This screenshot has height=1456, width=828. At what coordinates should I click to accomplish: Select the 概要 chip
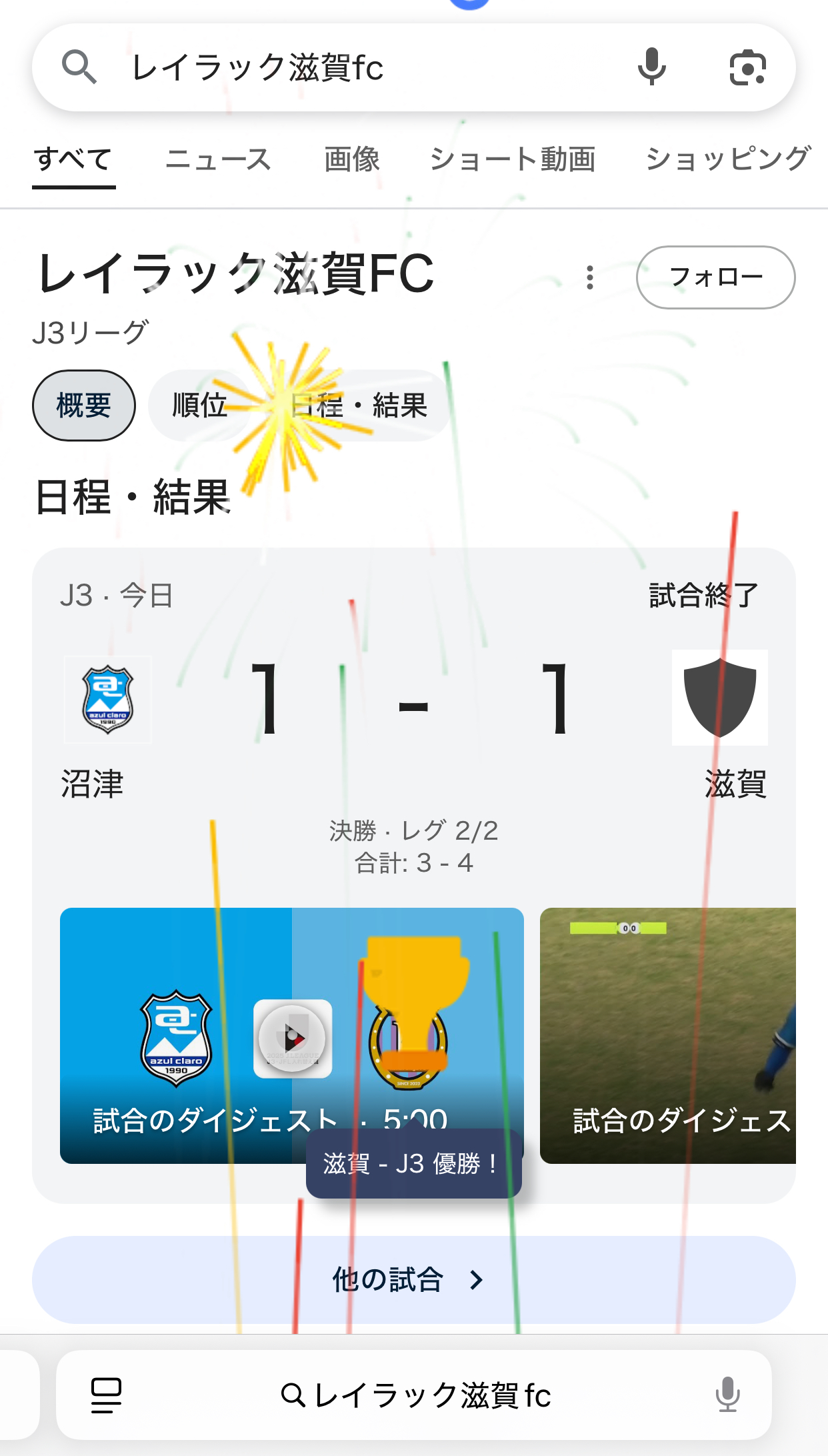coord(84,406)
